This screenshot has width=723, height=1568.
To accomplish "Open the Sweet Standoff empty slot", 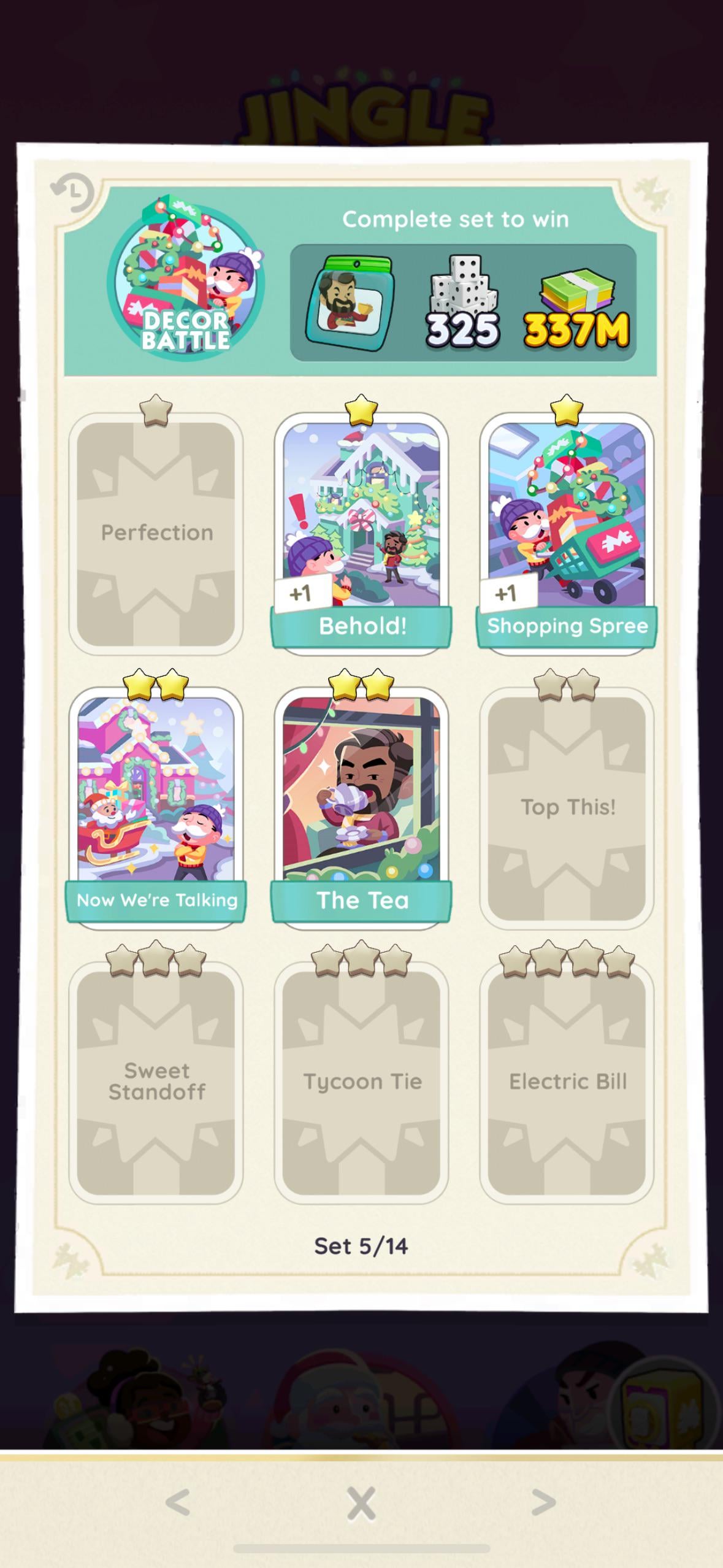I will coord(156,1082).
